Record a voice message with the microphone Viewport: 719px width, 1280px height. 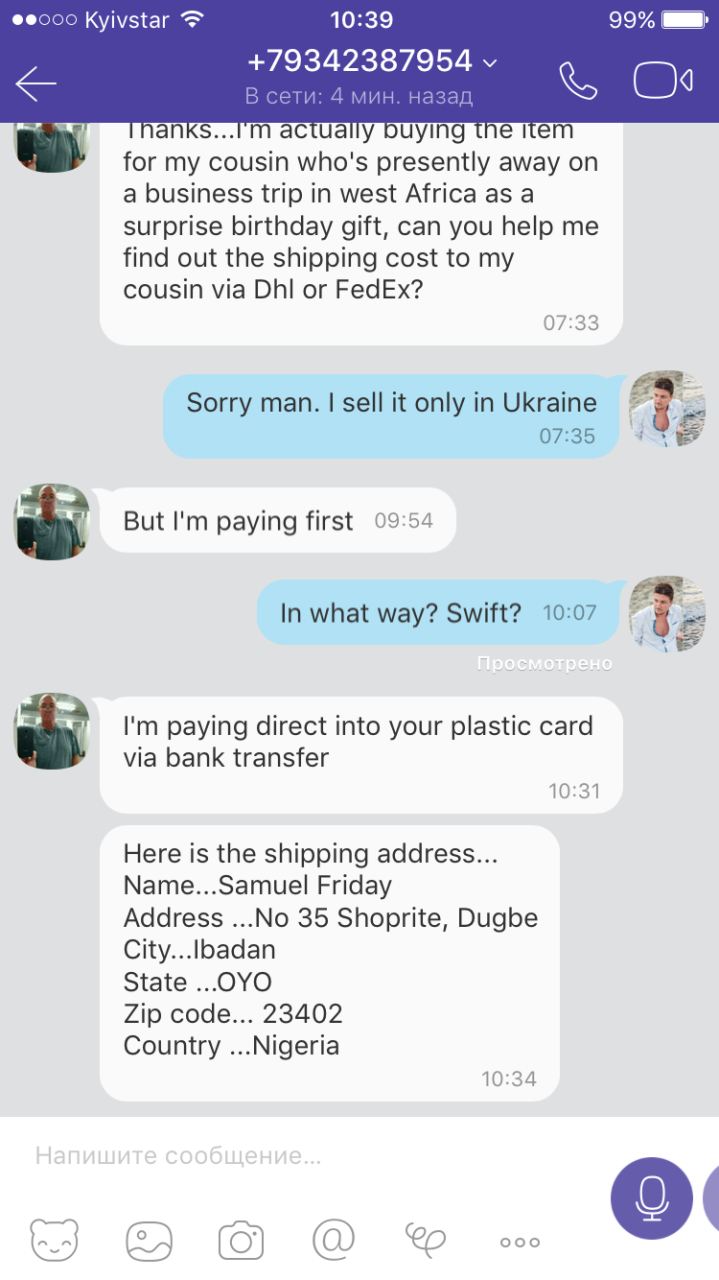(x=652, y=1198)
